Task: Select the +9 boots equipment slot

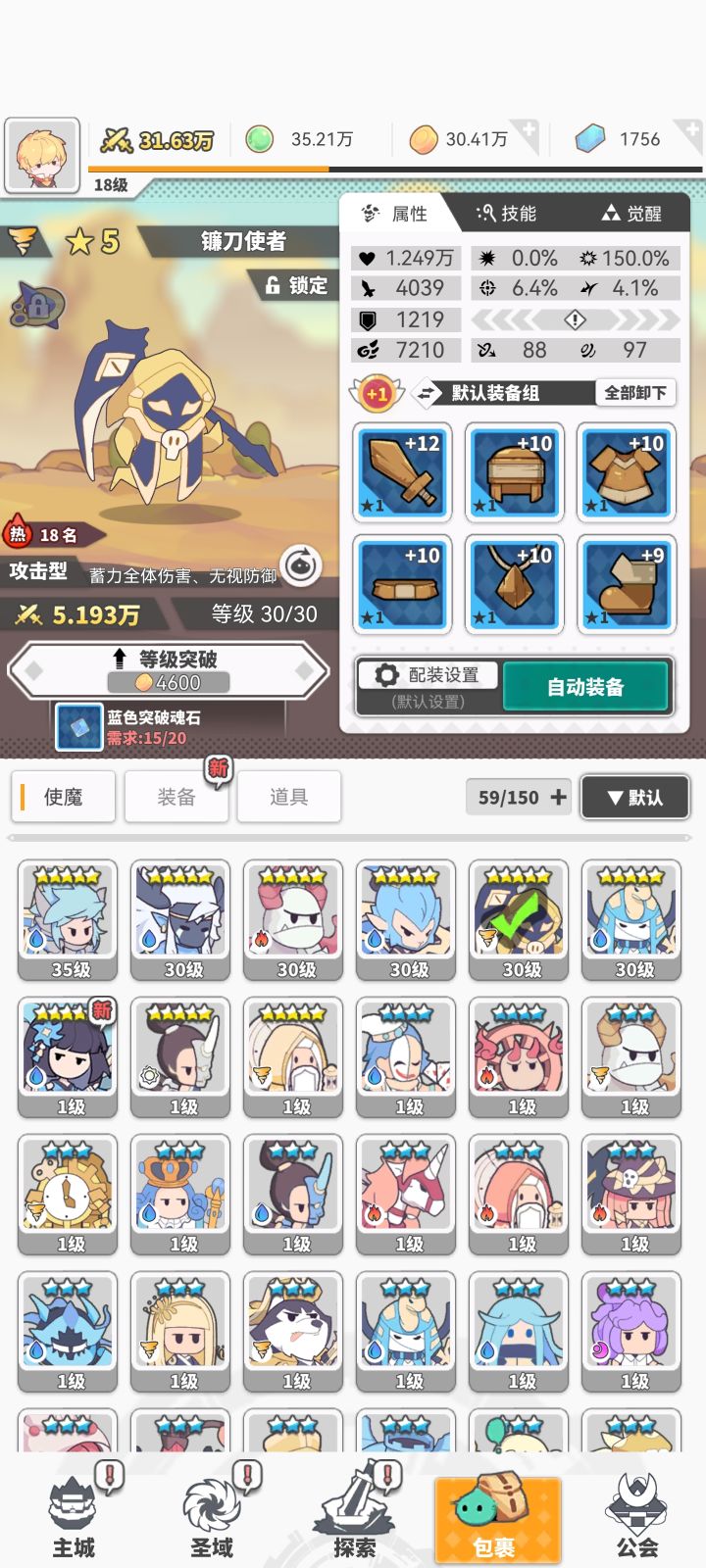Action: point(626,585)
